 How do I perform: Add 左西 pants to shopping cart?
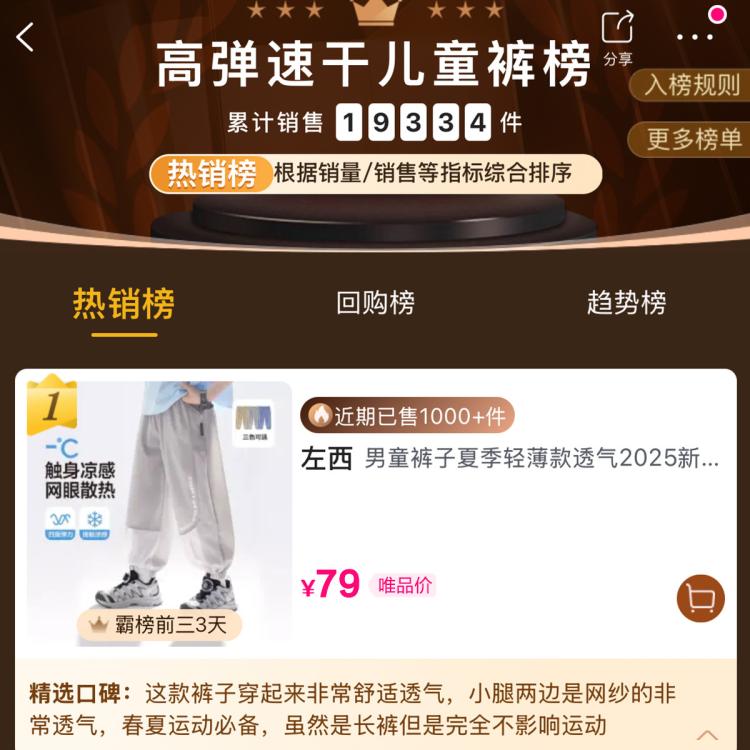[700, 598]
